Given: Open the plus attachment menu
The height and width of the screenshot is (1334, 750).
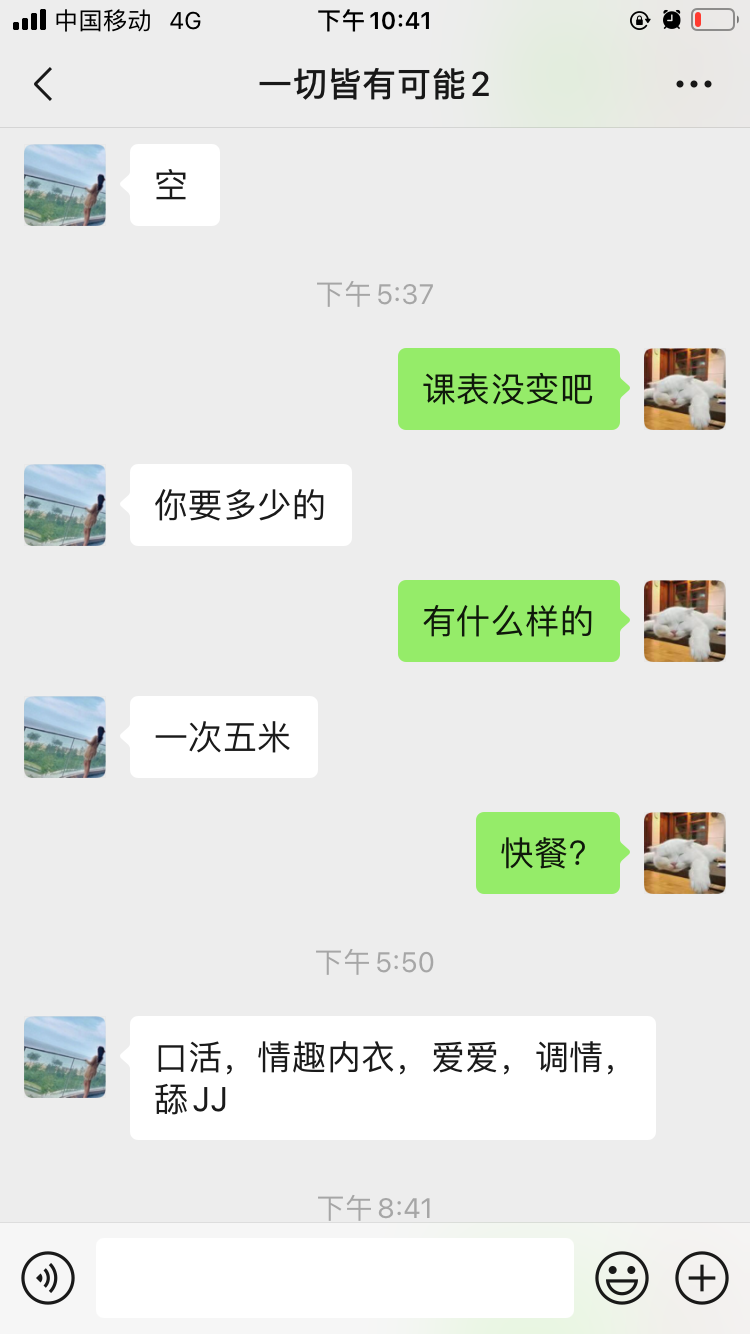Looking at the screenshot, I should 701,1277.
